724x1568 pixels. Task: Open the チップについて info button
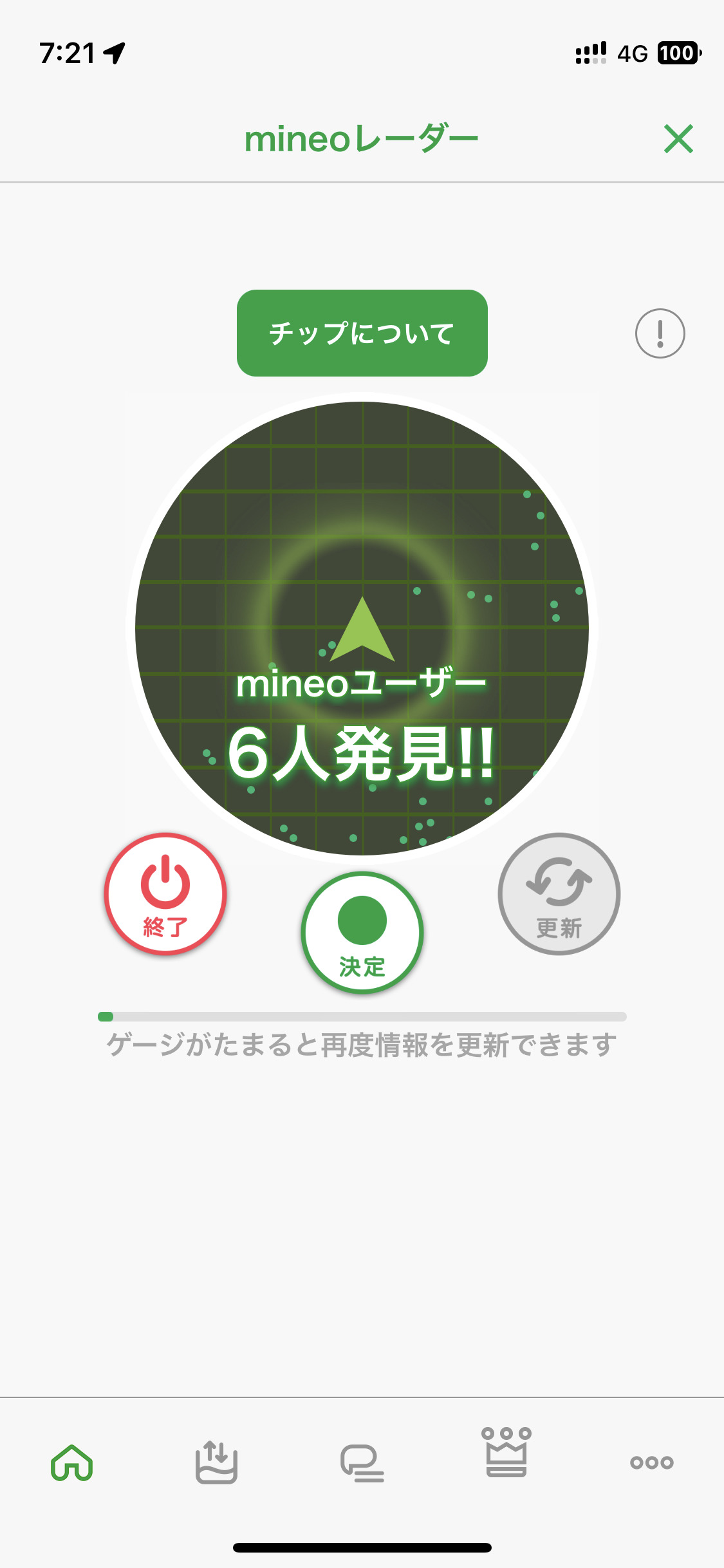coord(362,333)
